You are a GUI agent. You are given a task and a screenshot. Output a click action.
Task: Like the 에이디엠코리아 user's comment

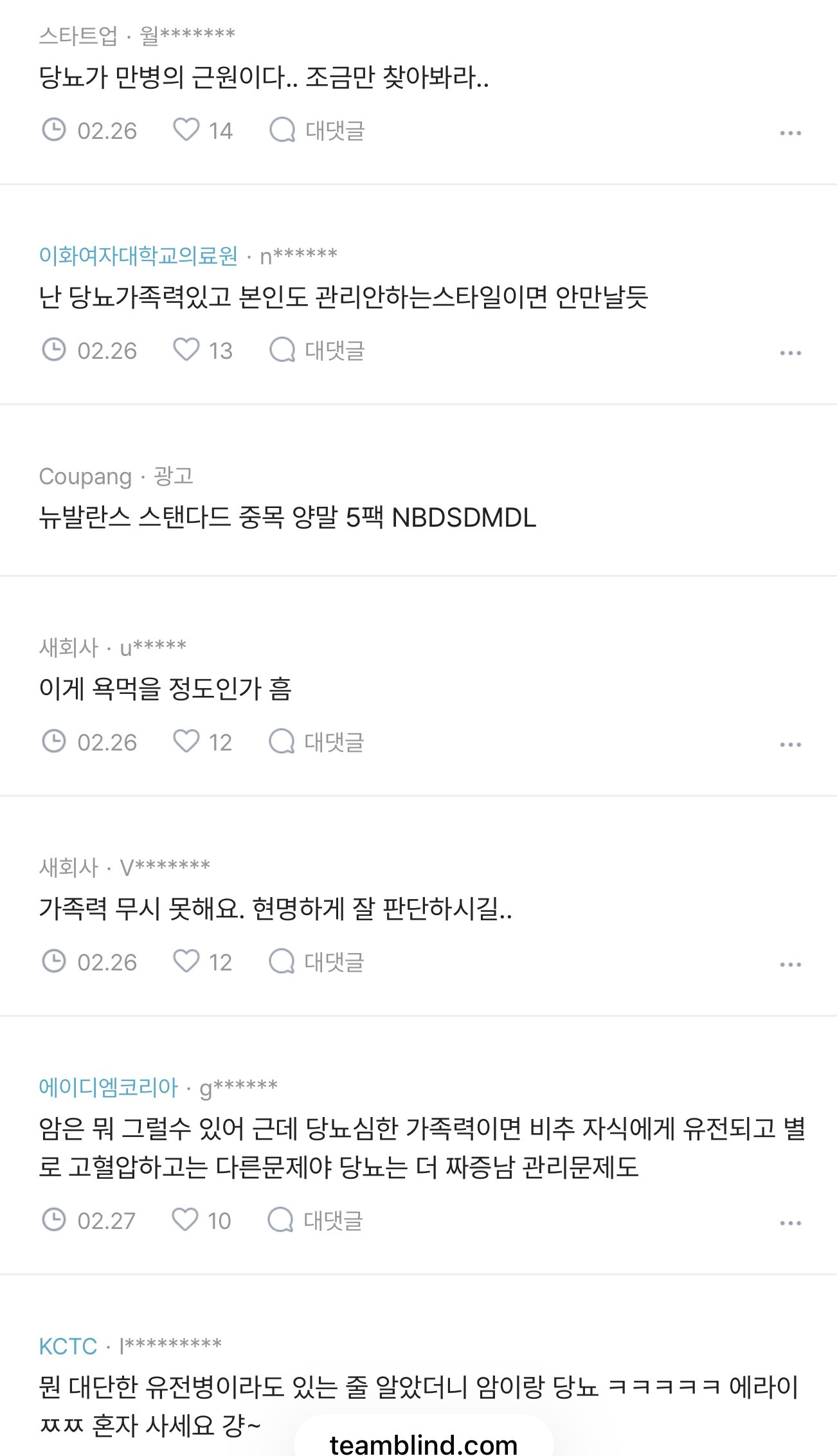tap(201, 1220)
